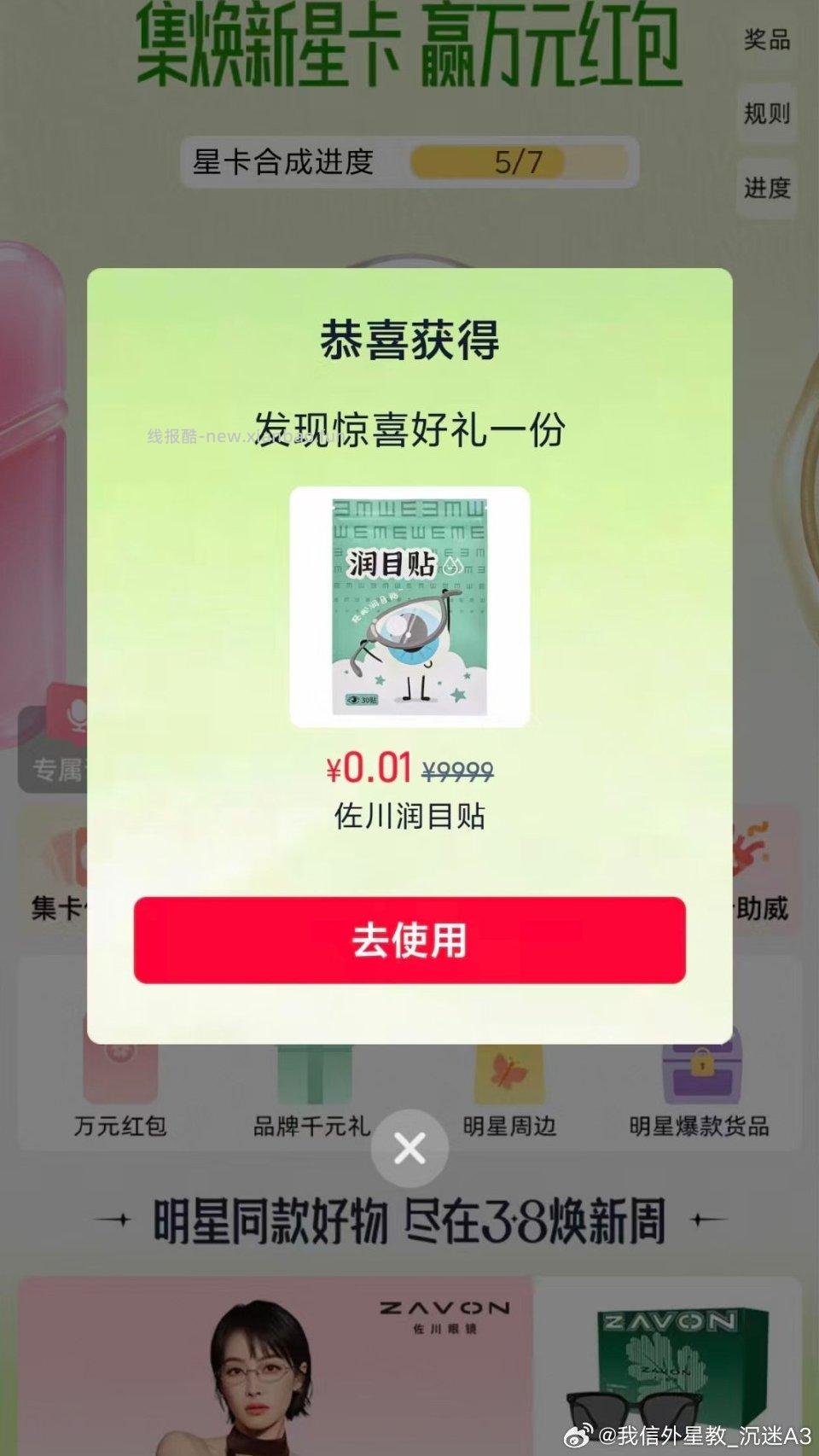Tap the 佐川润目贴 product name link

[409, 813]
